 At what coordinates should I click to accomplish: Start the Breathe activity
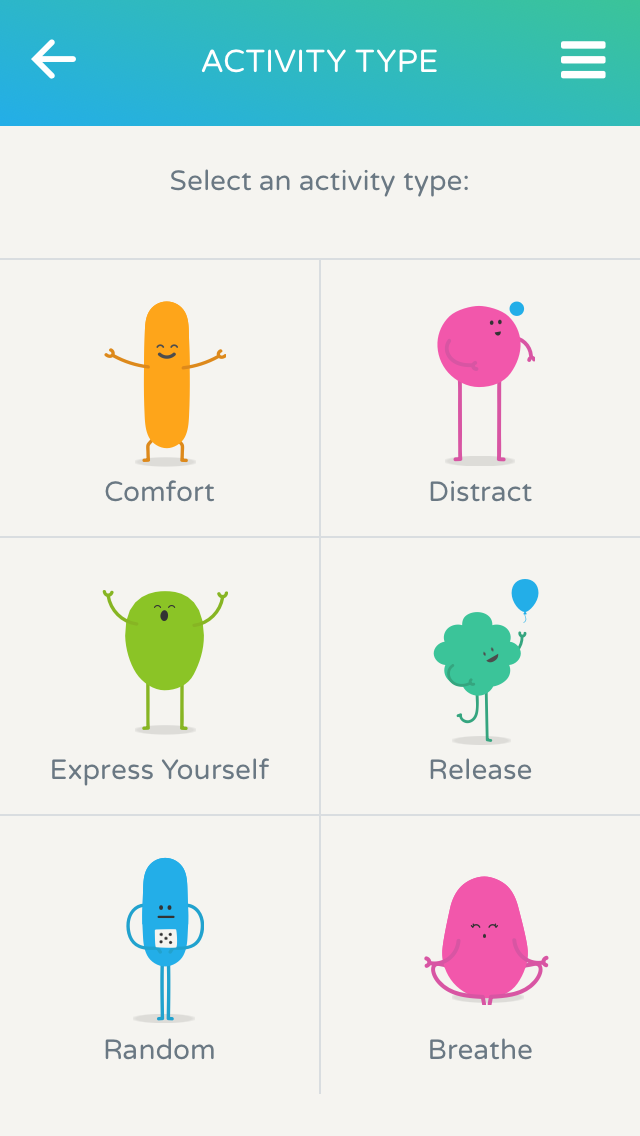tap(480, 956)
